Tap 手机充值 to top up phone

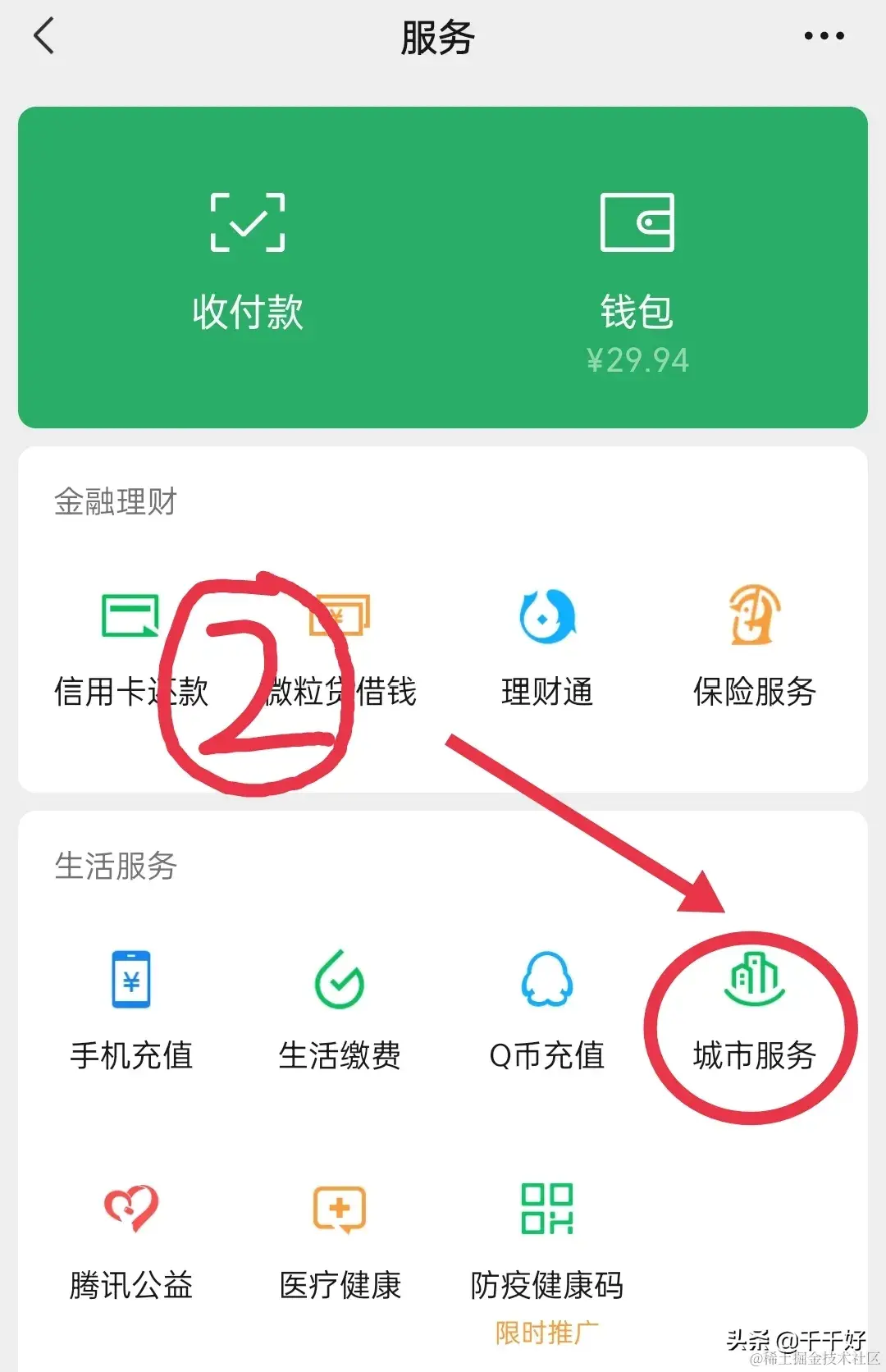tap(131, 1011)
